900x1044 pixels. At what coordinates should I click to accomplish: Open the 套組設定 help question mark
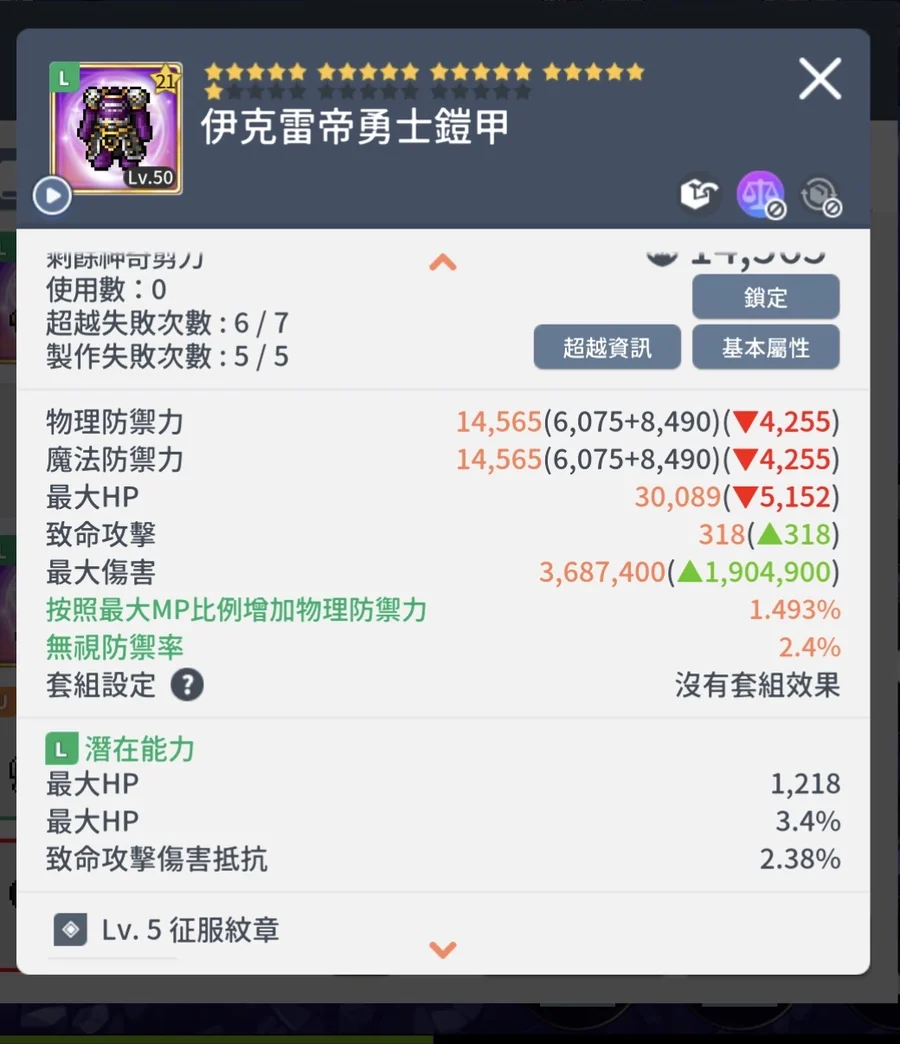[187, 685]
